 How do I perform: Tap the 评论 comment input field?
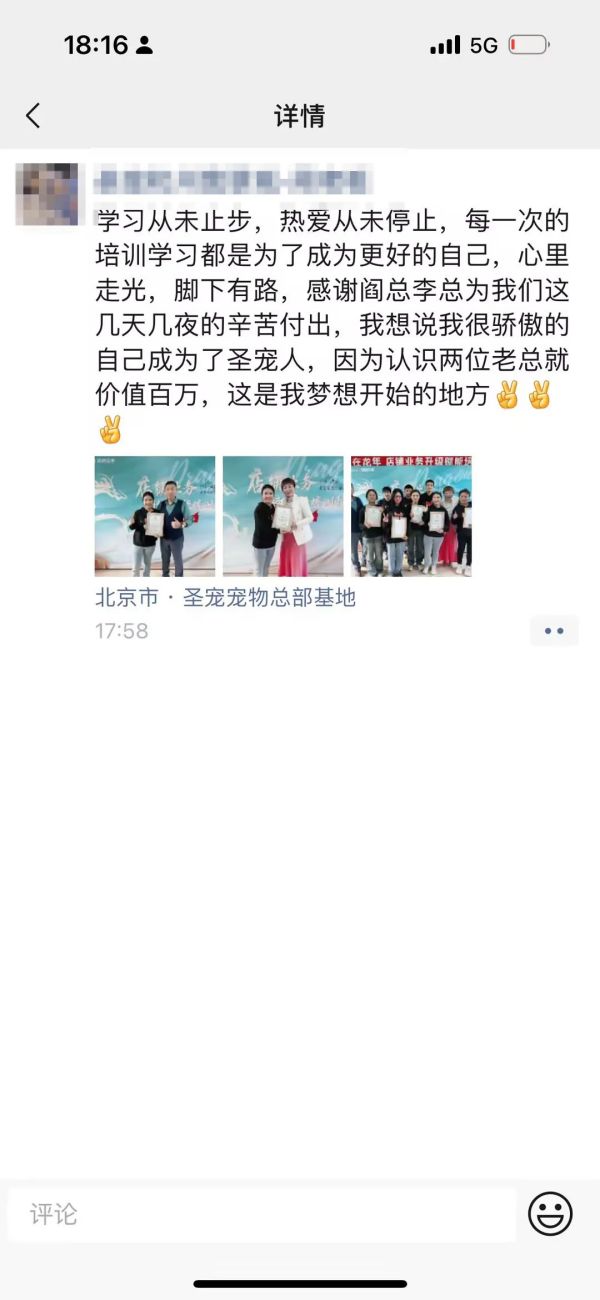[262, 1215]
